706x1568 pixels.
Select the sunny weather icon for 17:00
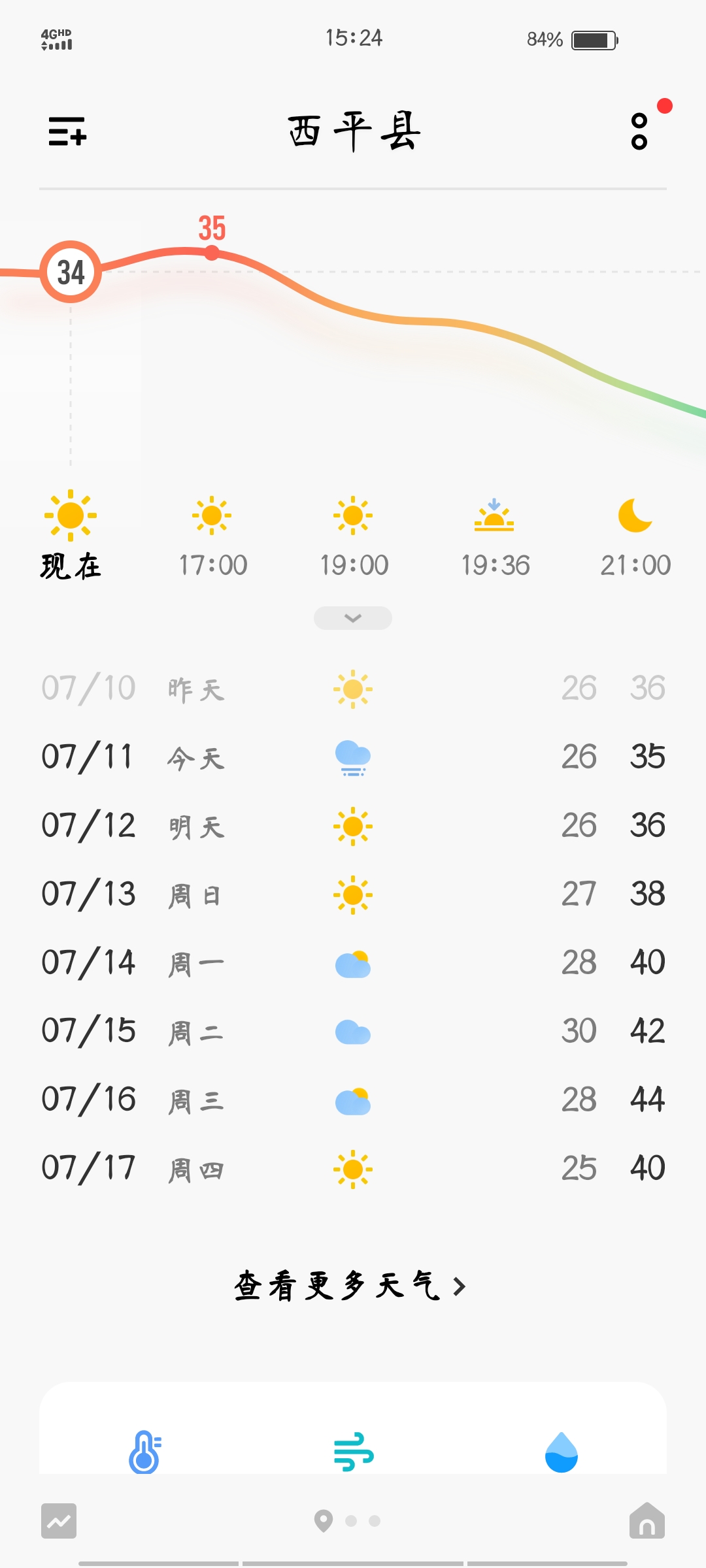pyautogui.click(x=212, y=515)
